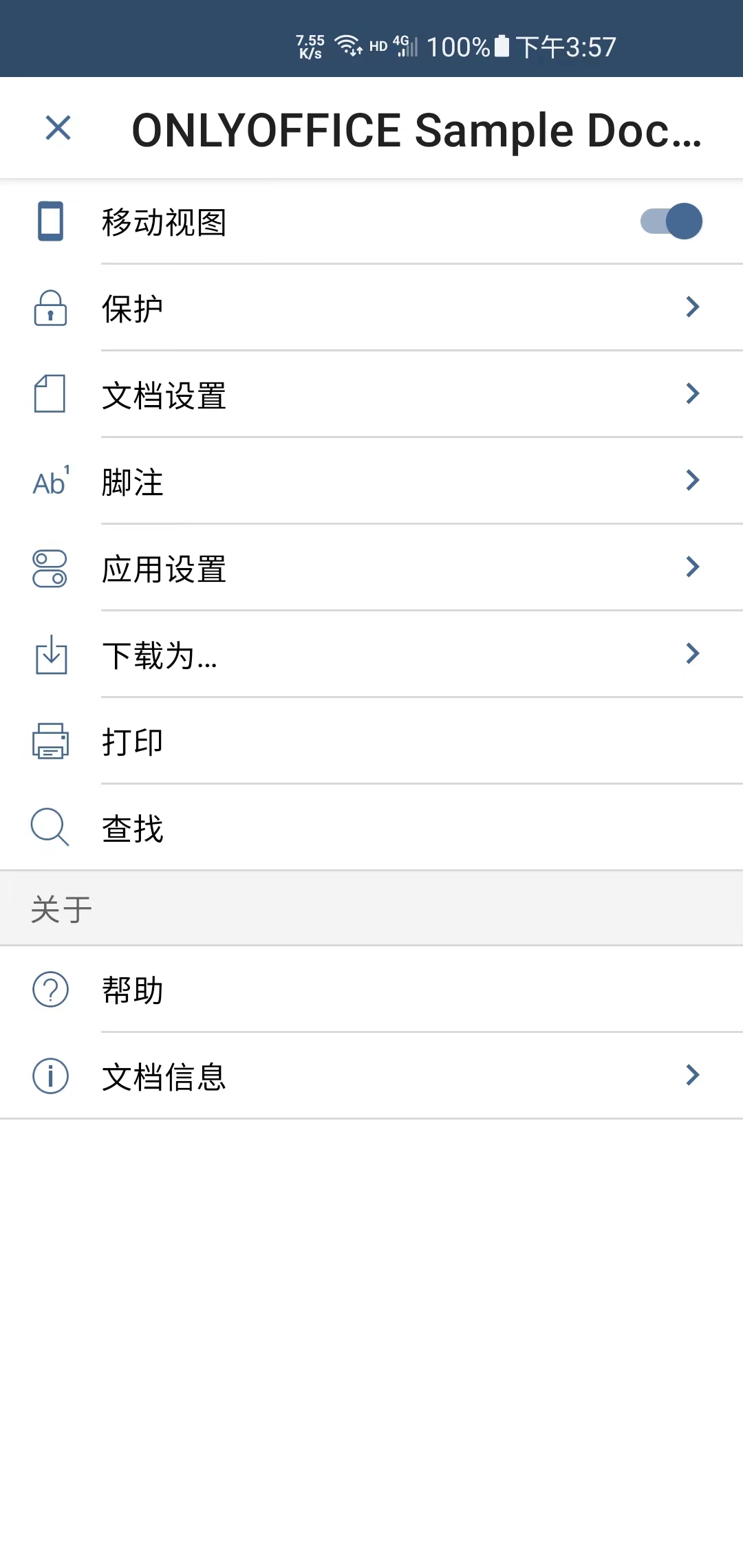Open 帮助 from the menu
This screenshot has width=743, height=1568.
click(x=275, y=990)
